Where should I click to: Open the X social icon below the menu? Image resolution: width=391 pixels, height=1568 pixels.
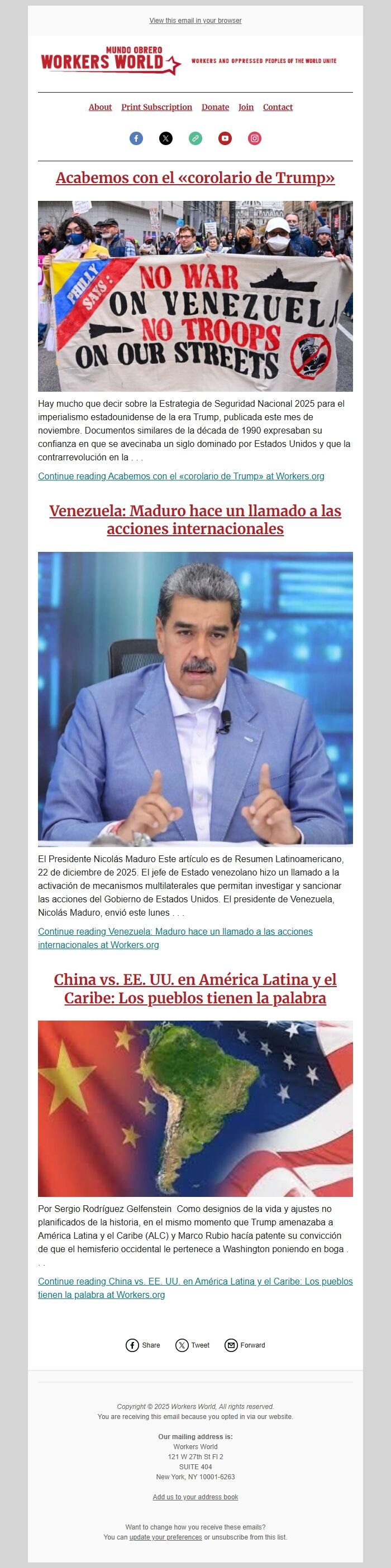coord(166,138)
